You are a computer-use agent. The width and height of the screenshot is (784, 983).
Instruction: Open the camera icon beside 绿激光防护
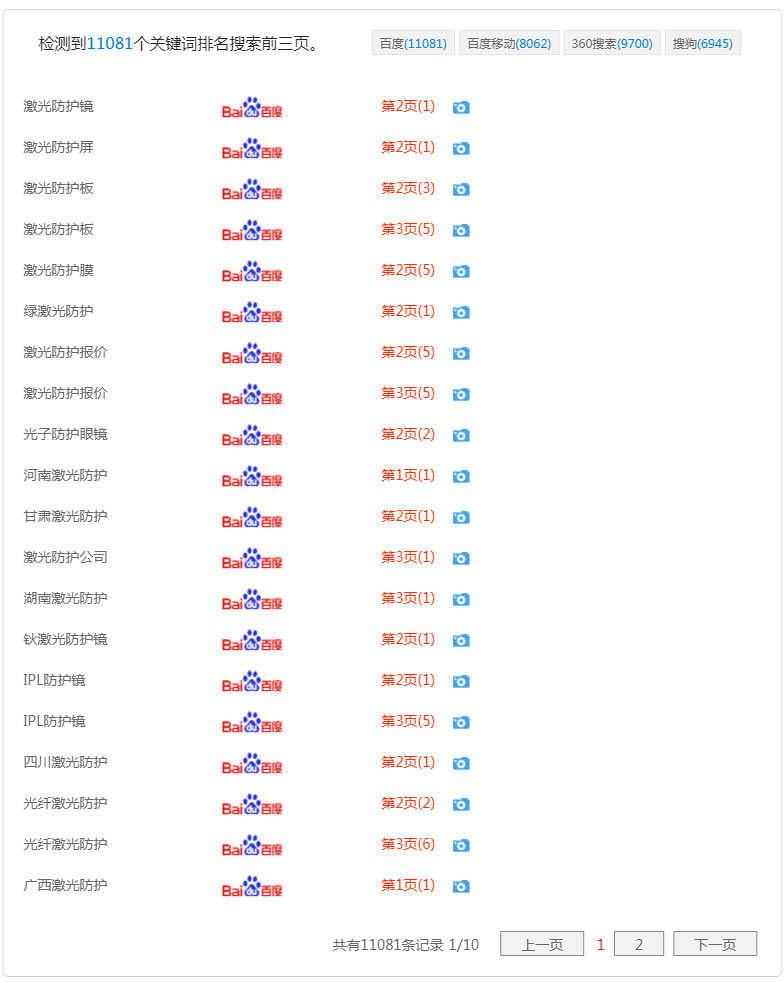click(461, 312)
